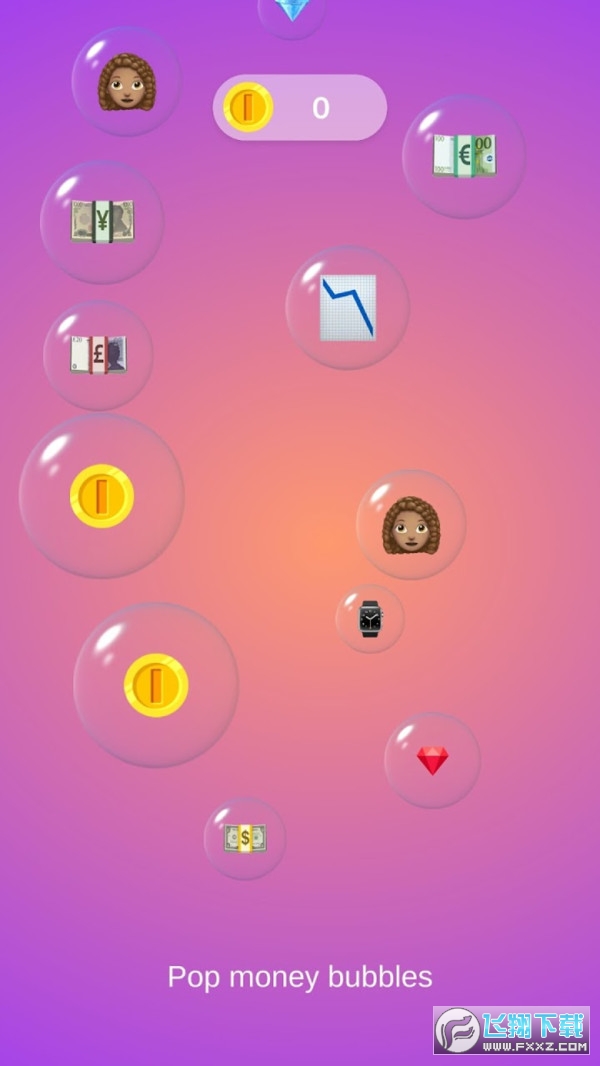This screenshot has width=600, height=1066.
Task: Tap the woman bubble next to the watch
Action: (x=411, y=525)
